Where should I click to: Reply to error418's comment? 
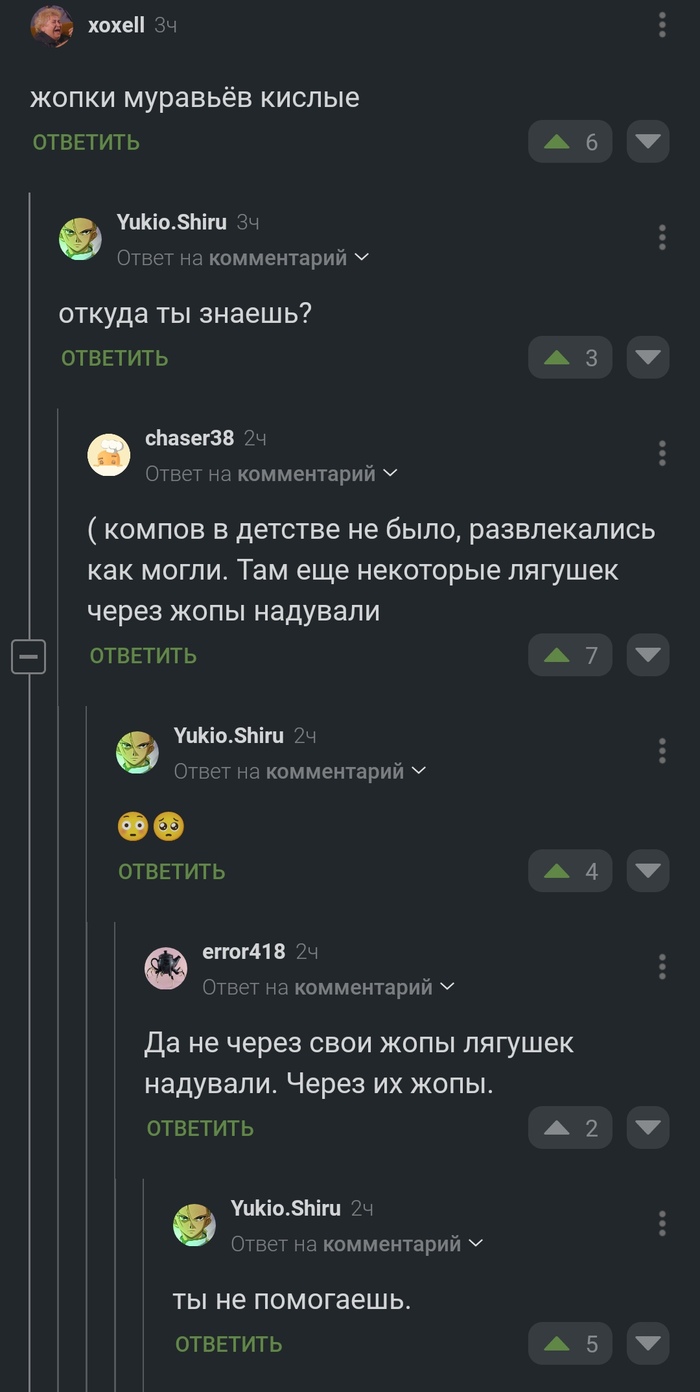(200, 1128)
